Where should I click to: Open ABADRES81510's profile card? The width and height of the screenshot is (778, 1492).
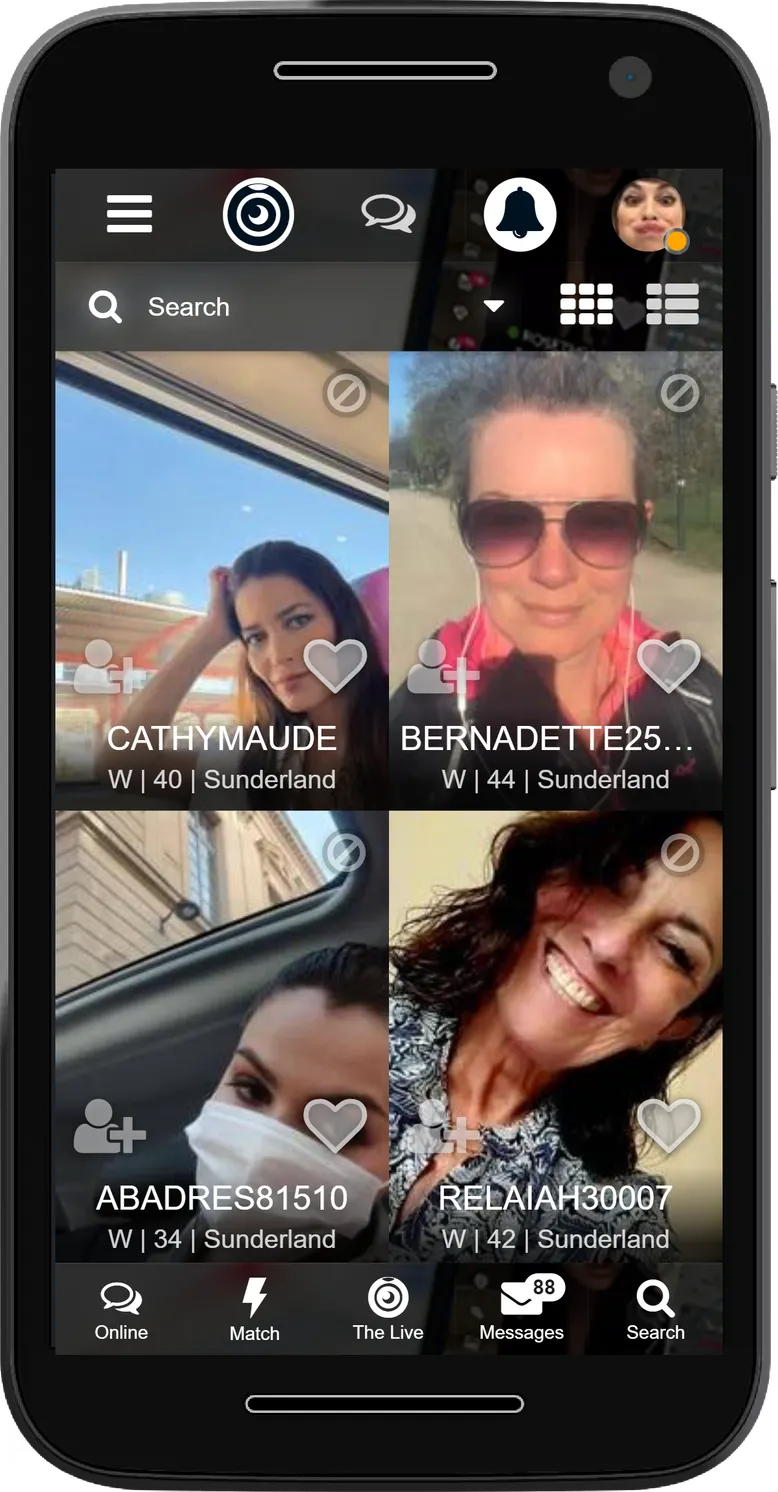coord(222,1036)
